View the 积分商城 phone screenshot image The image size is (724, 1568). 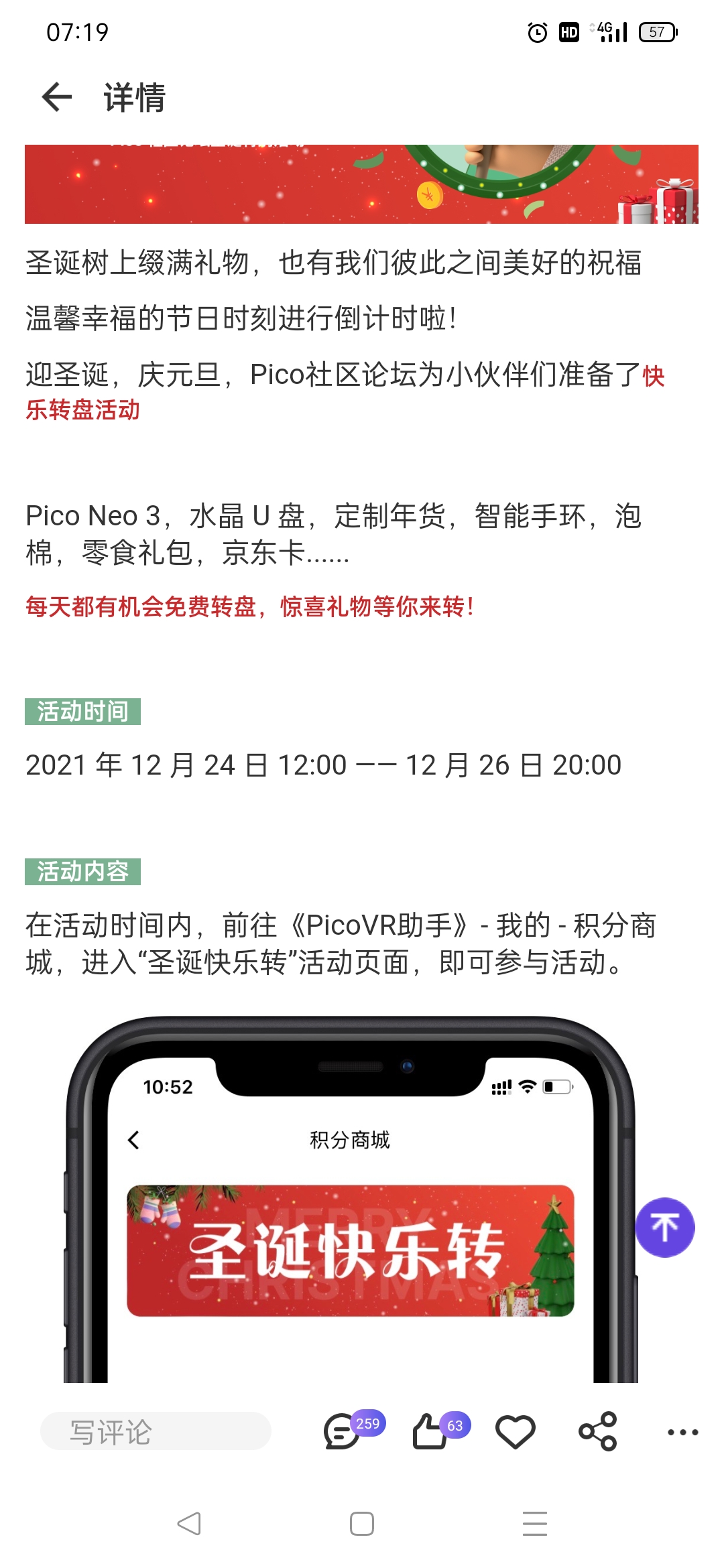pyautogui.click(x=350, y=1199)
